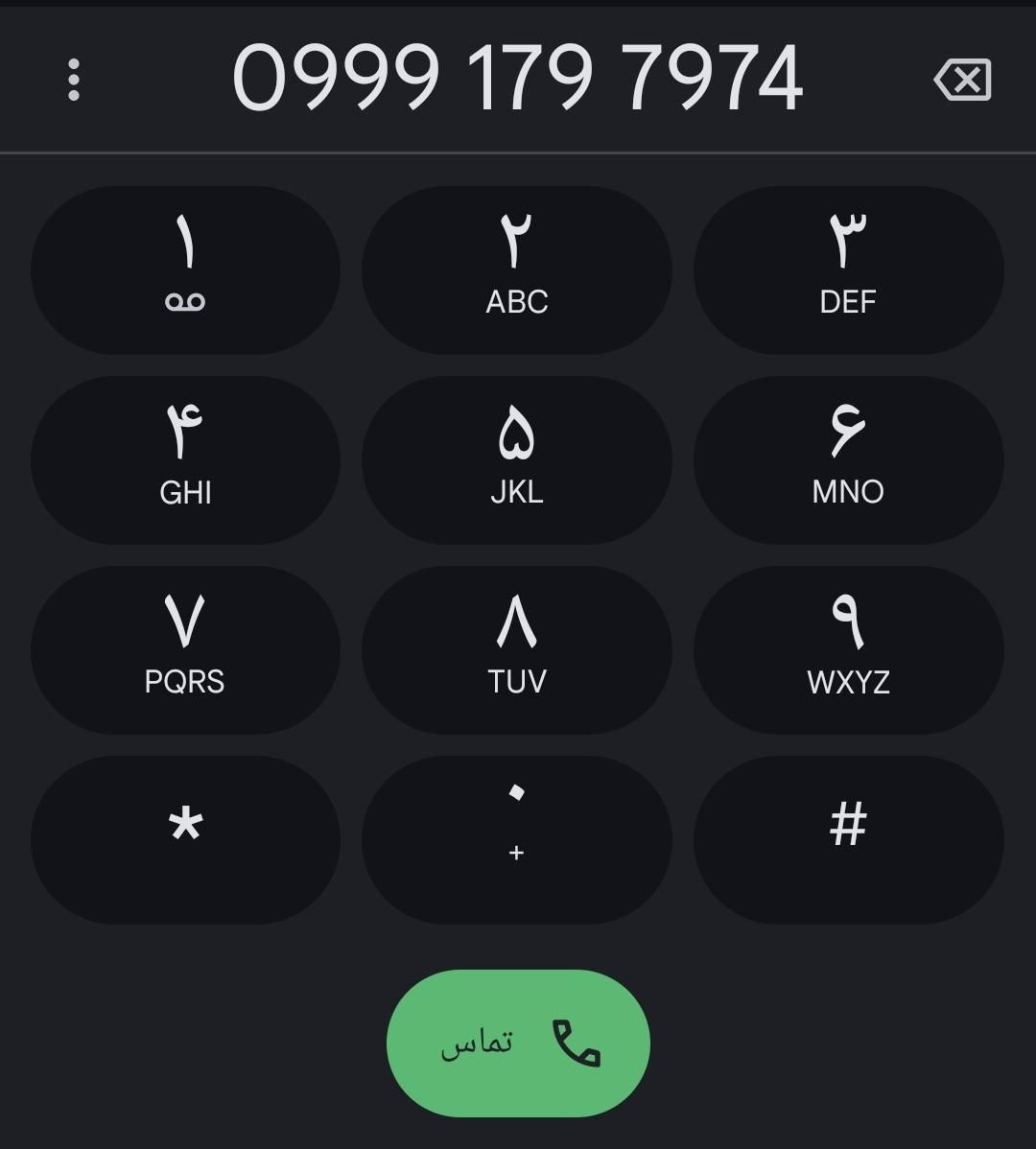Enter digit 3 using DEF key
The image size is (1036, 1149).
[848, 270]
